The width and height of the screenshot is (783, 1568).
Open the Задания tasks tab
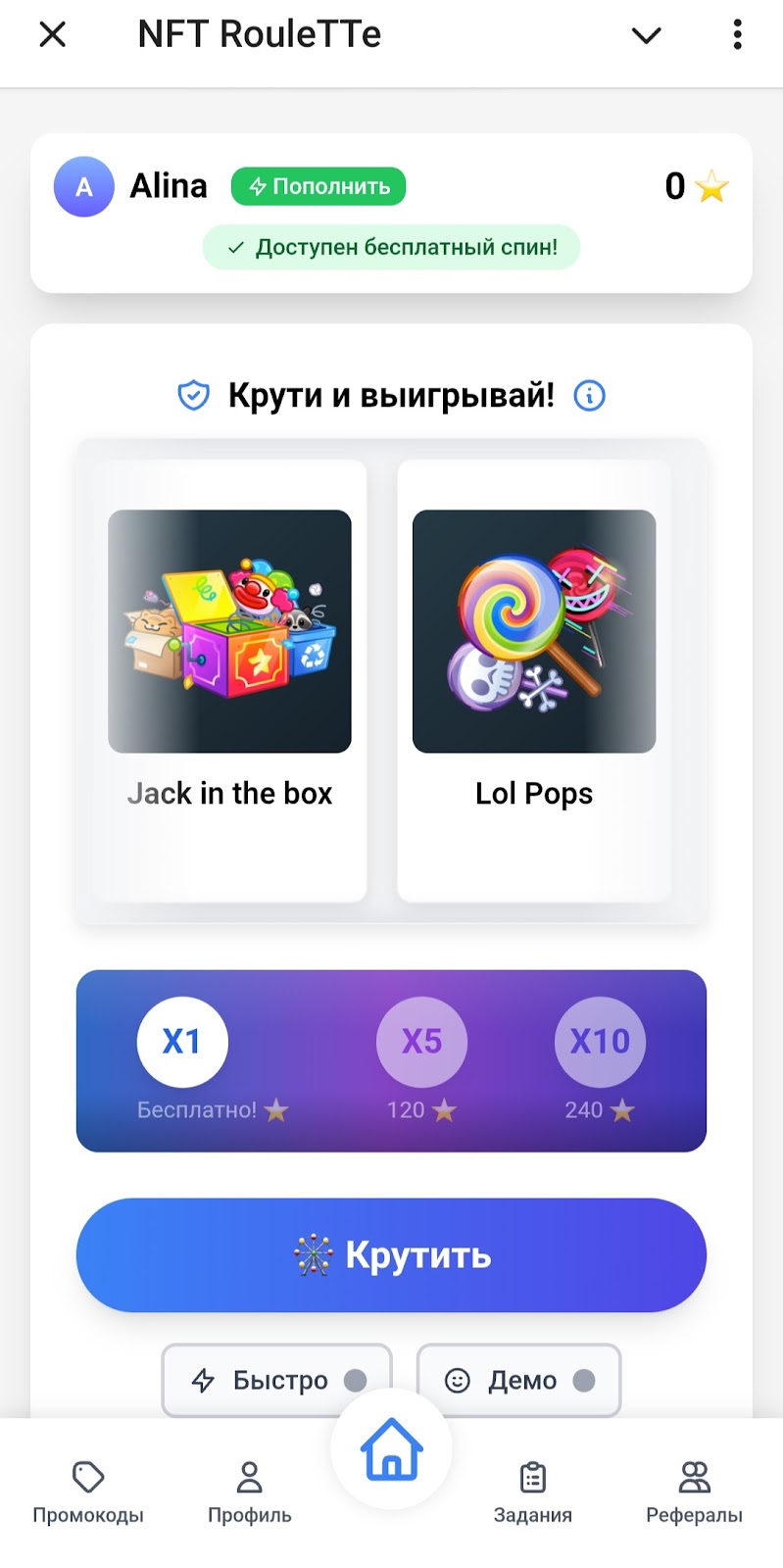532,1492
